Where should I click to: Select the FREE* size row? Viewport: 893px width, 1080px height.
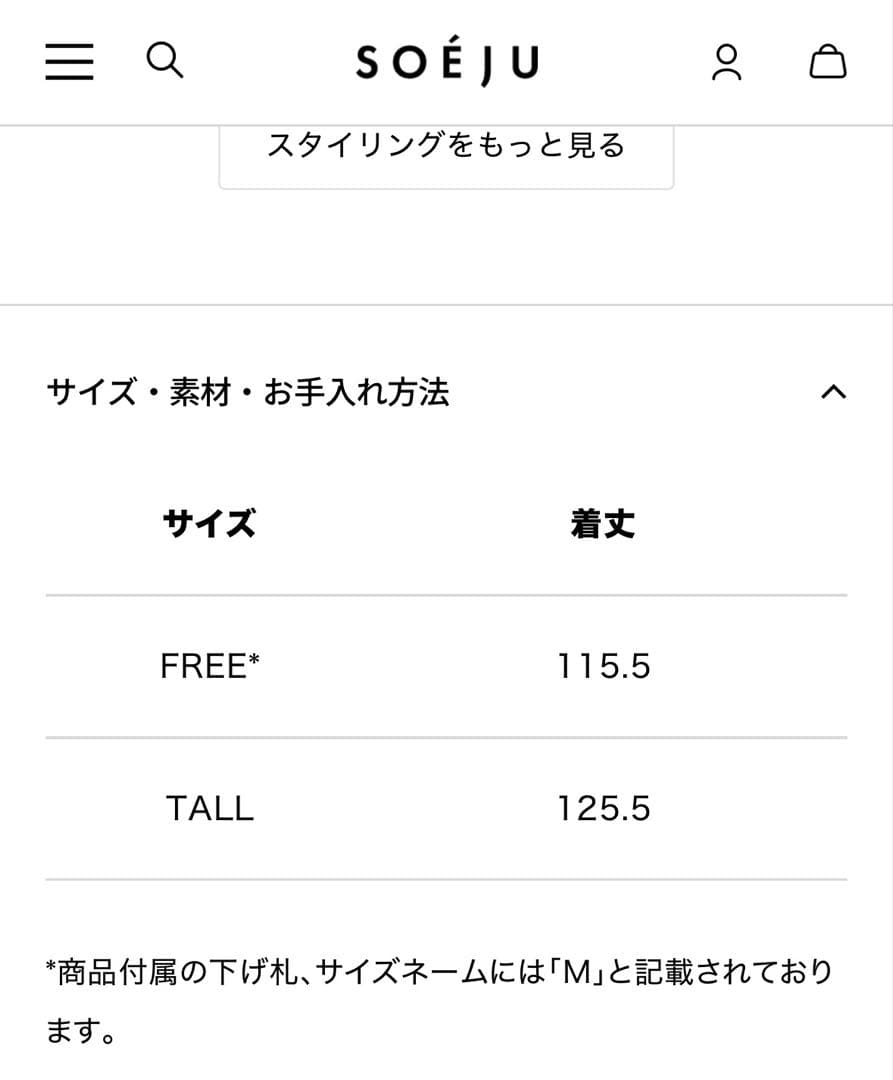pos(209,666)
